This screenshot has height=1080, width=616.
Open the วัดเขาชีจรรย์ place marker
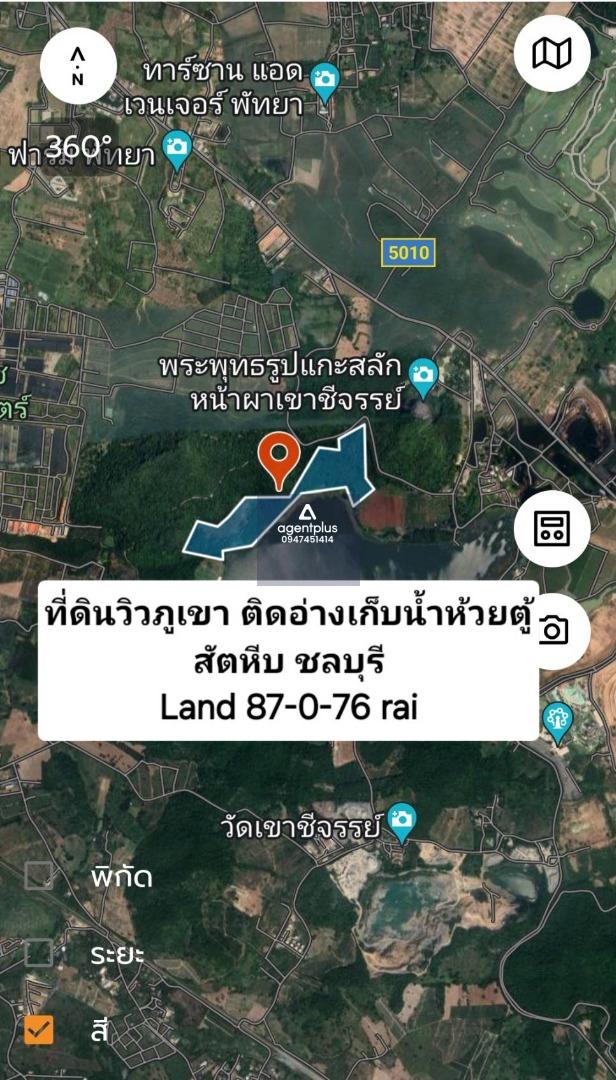click(402, 822)
